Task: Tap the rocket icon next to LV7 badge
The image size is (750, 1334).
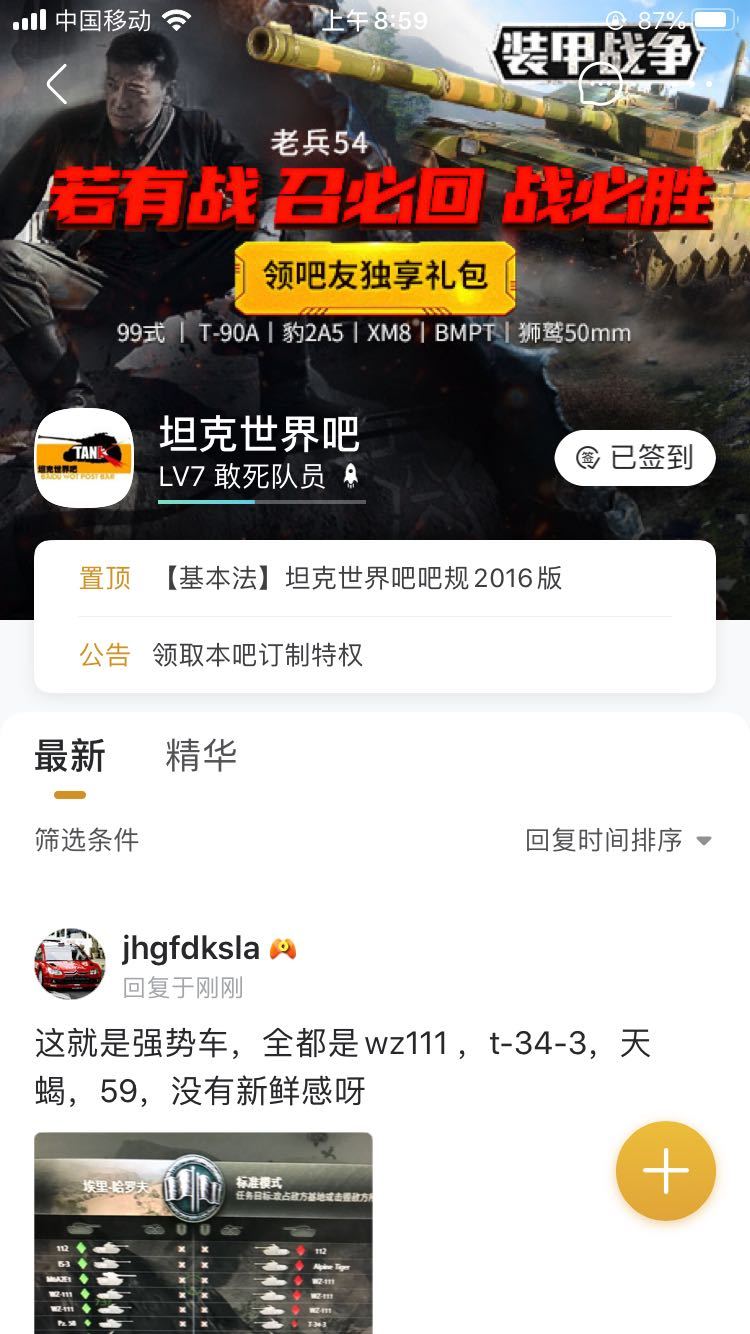Action: pyautogui.click(x=348, y=478)
